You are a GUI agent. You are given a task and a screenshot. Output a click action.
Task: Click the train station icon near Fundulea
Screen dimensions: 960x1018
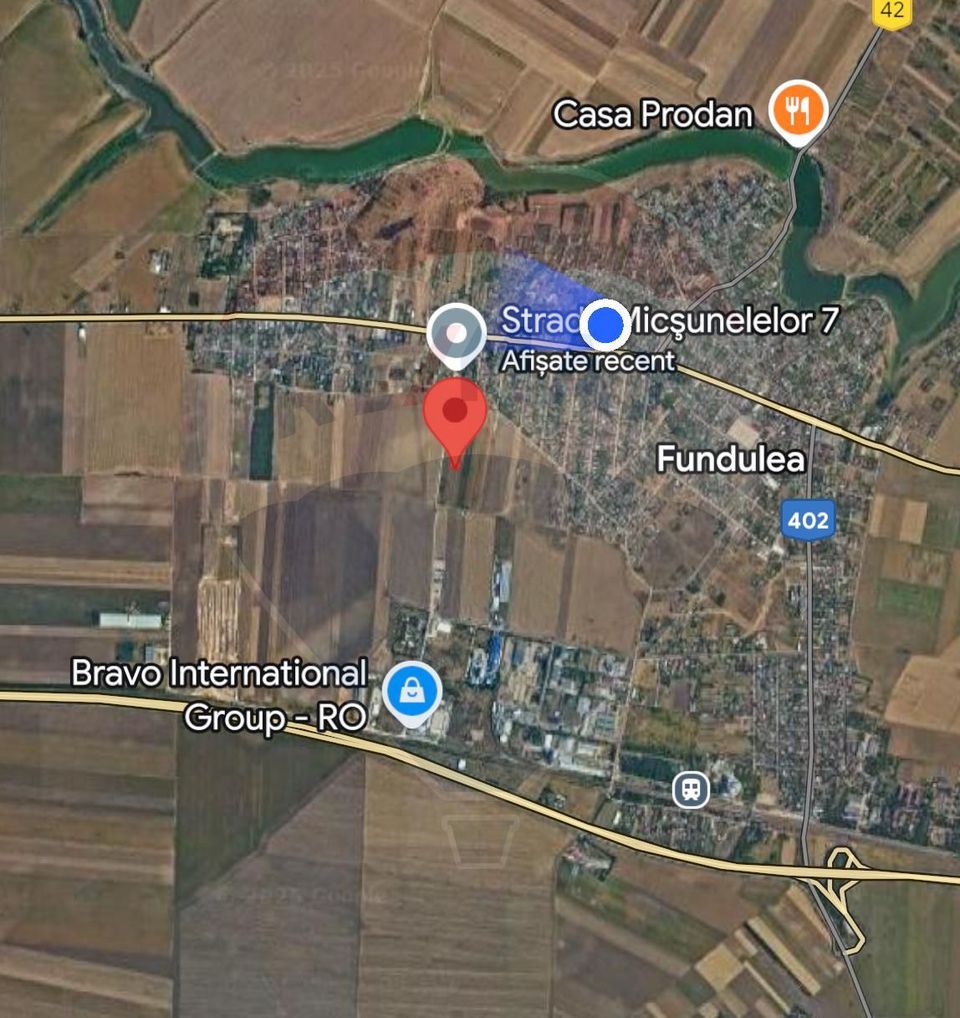pyautogui.click(x=690, y=789)
